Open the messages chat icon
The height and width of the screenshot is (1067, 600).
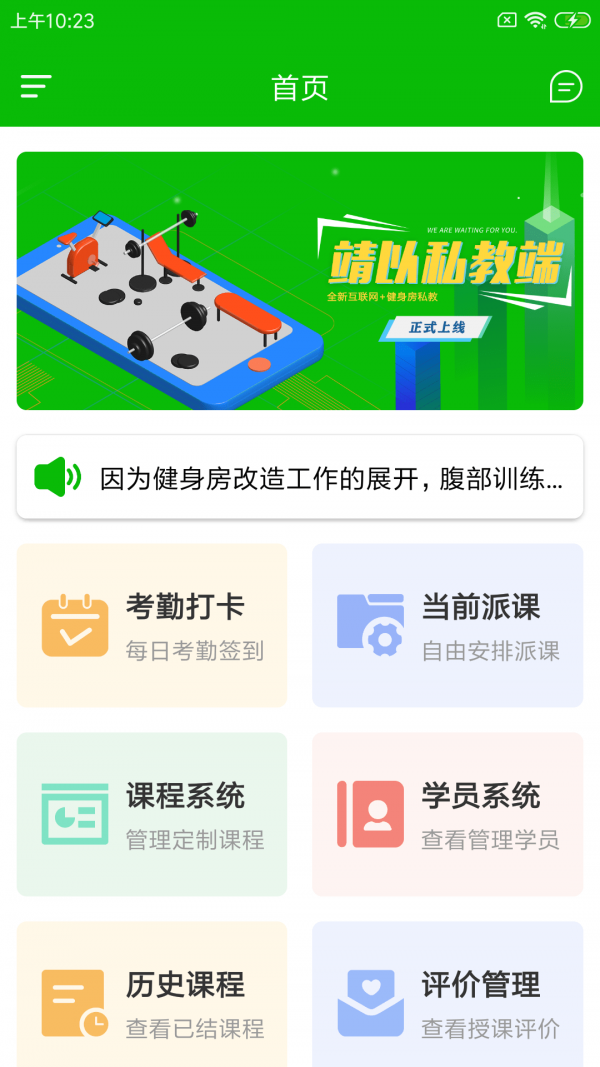[565, 87]
